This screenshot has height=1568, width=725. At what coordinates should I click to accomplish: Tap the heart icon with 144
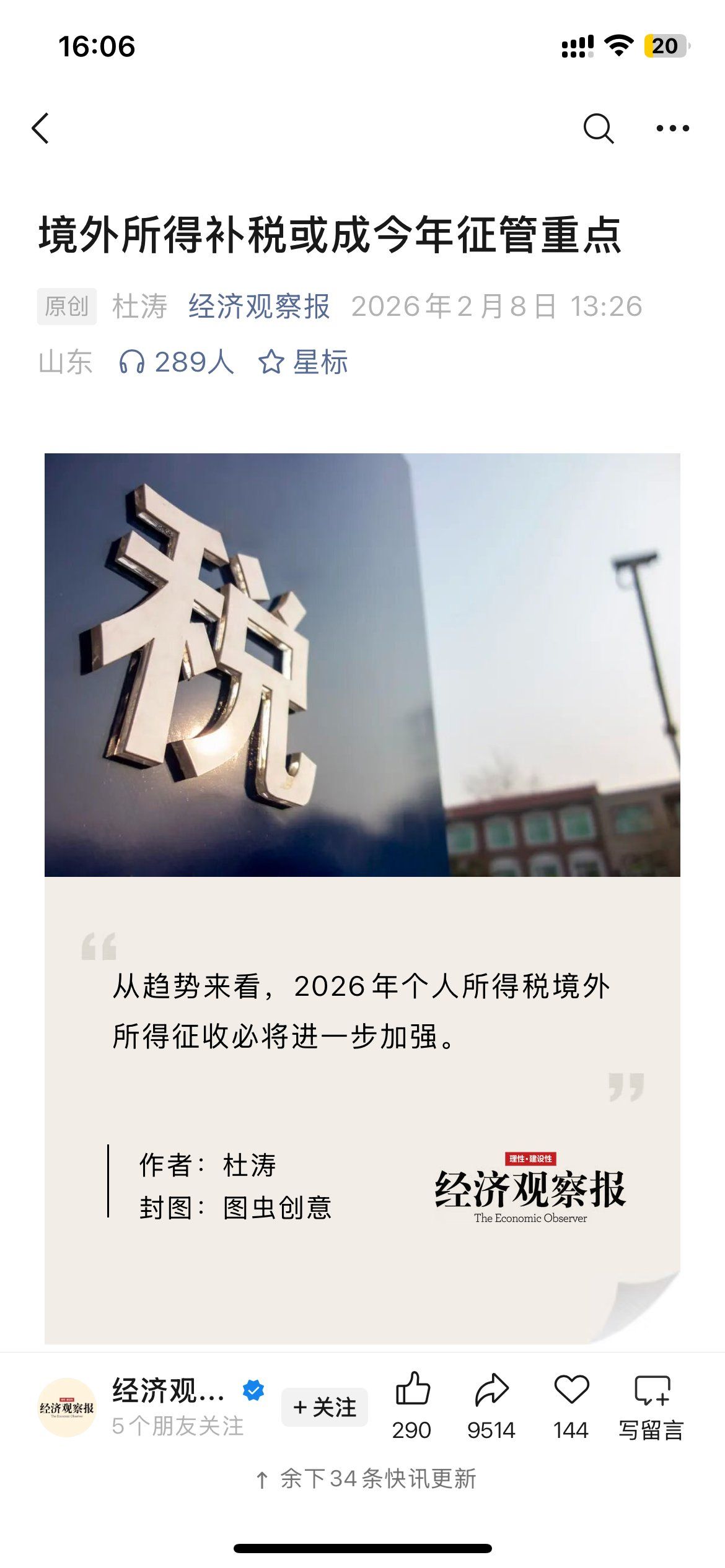pyautogui.click(x=571, y=1390)
